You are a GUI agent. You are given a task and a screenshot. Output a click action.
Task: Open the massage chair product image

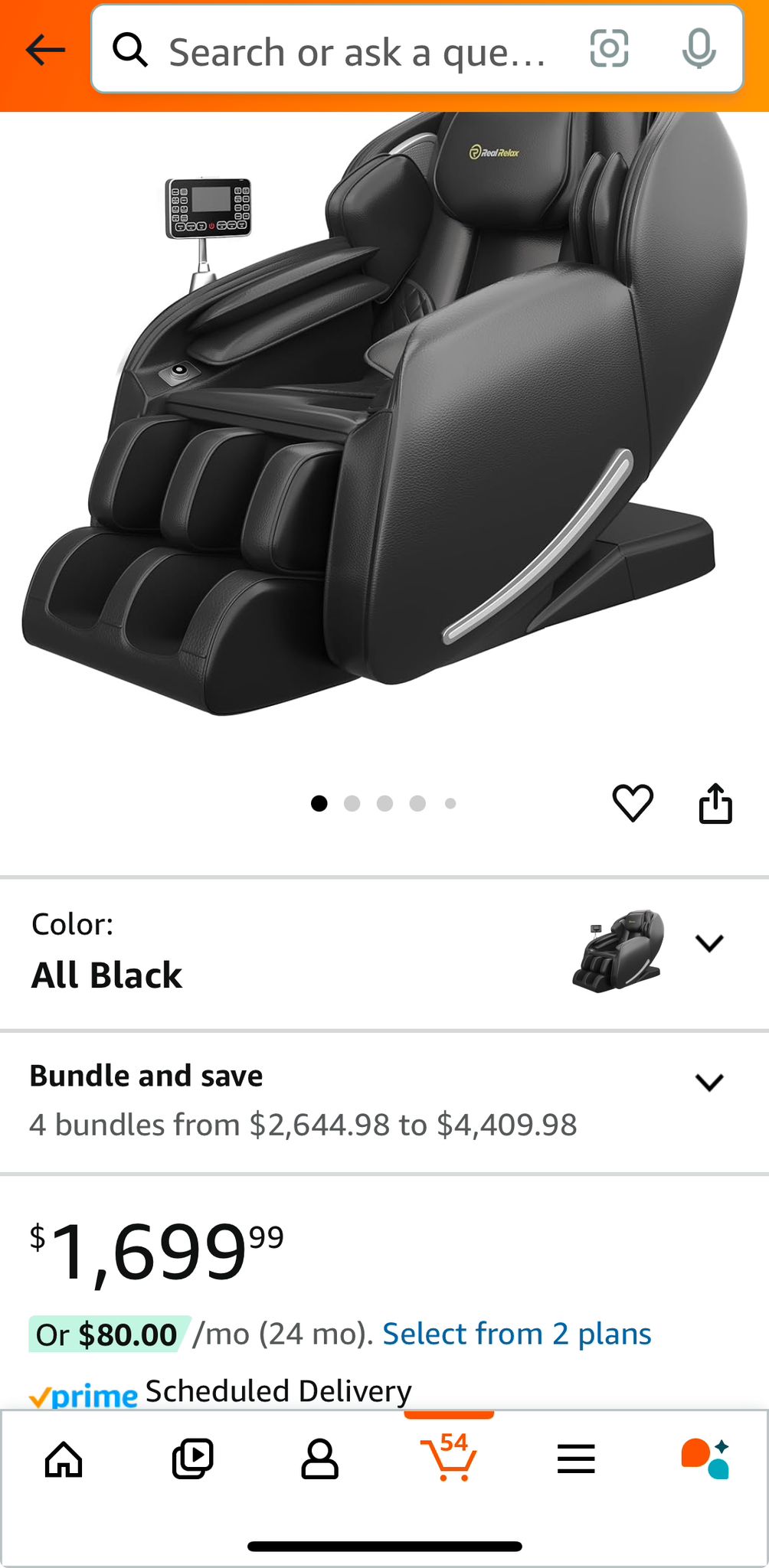pos(383,413)
